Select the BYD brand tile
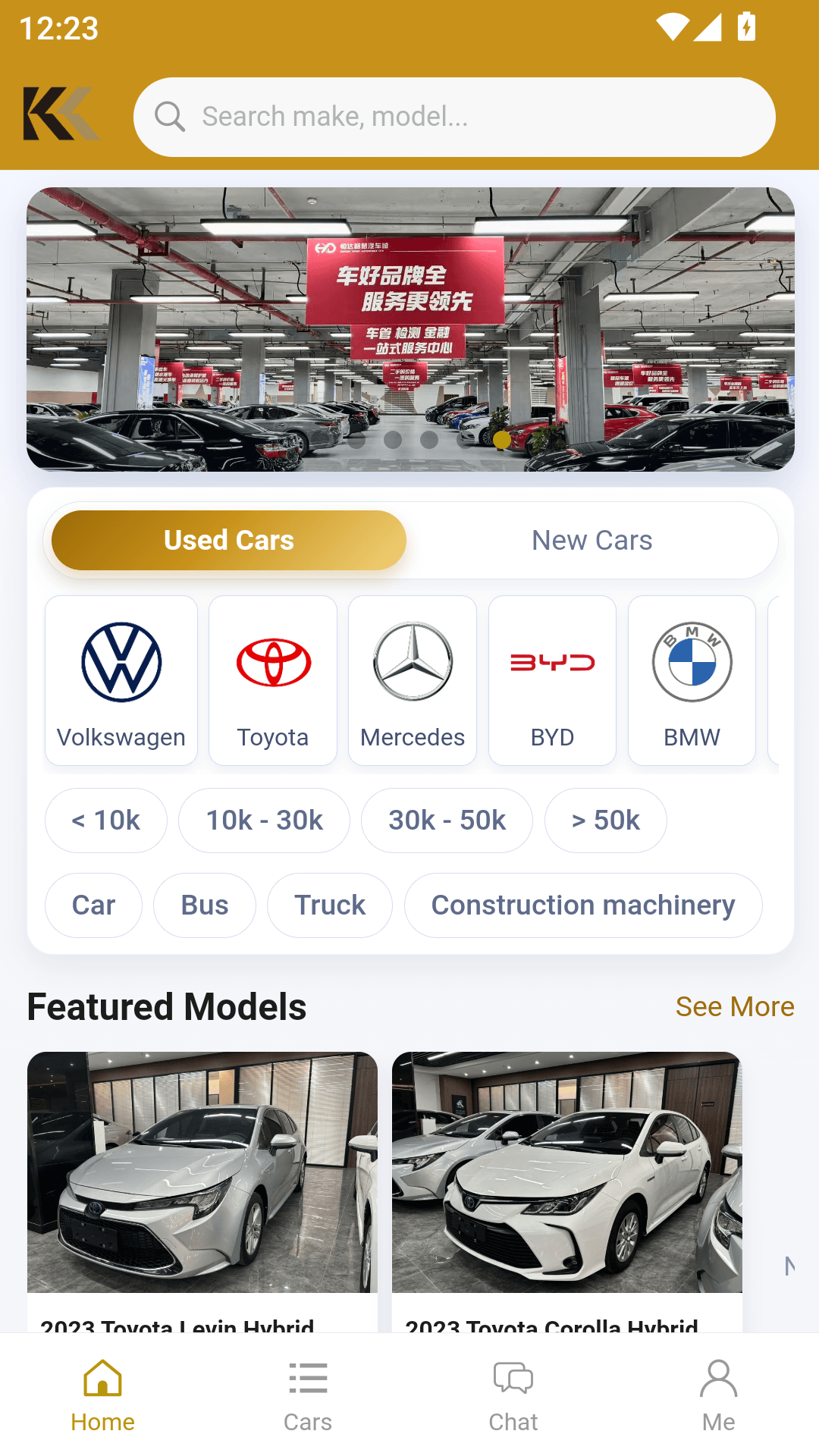 (552, 680)
